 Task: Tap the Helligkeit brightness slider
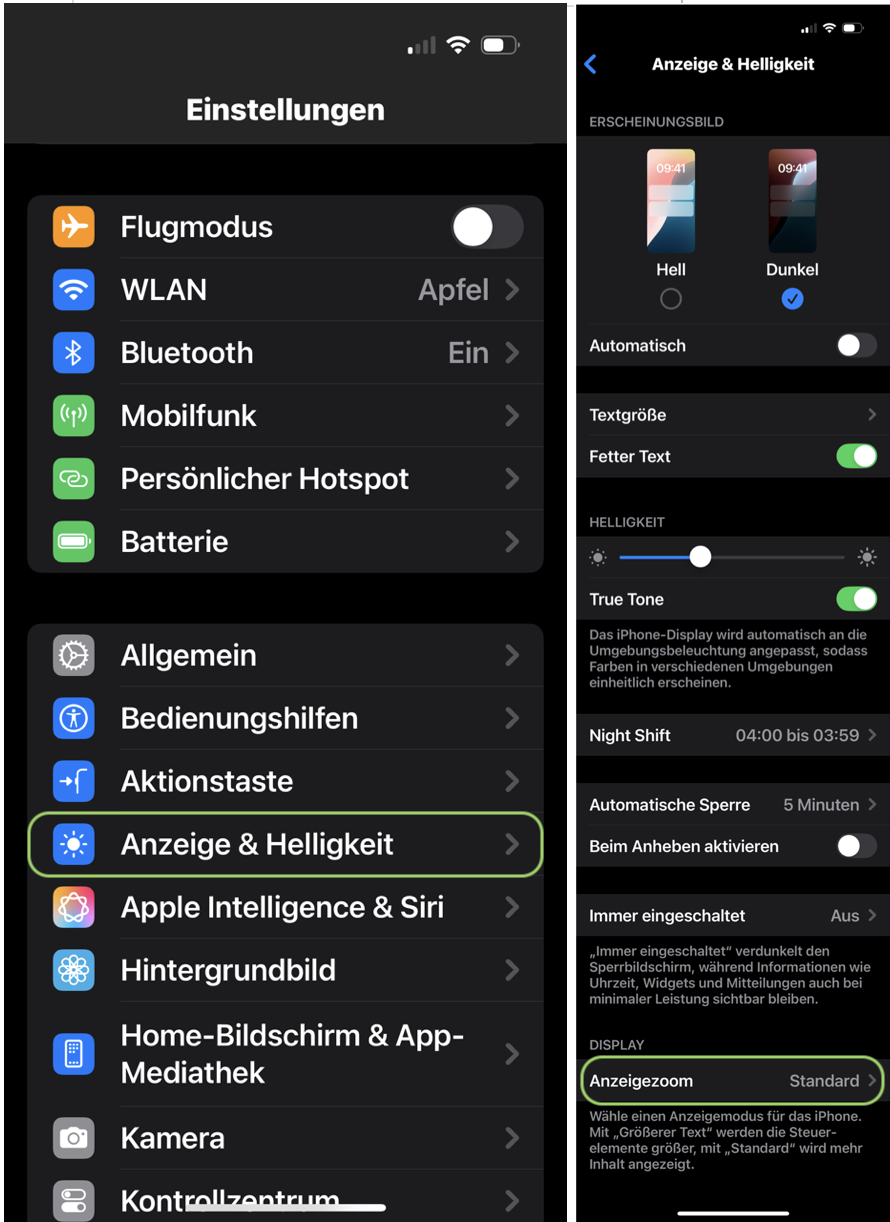(x=732, y=557)
